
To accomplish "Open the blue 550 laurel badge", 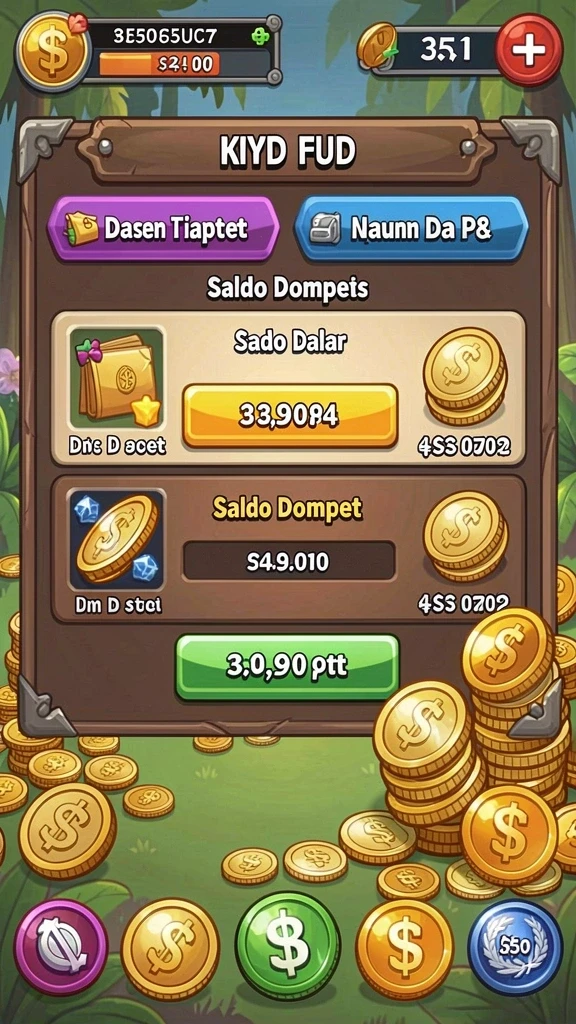I will [515, 946].
